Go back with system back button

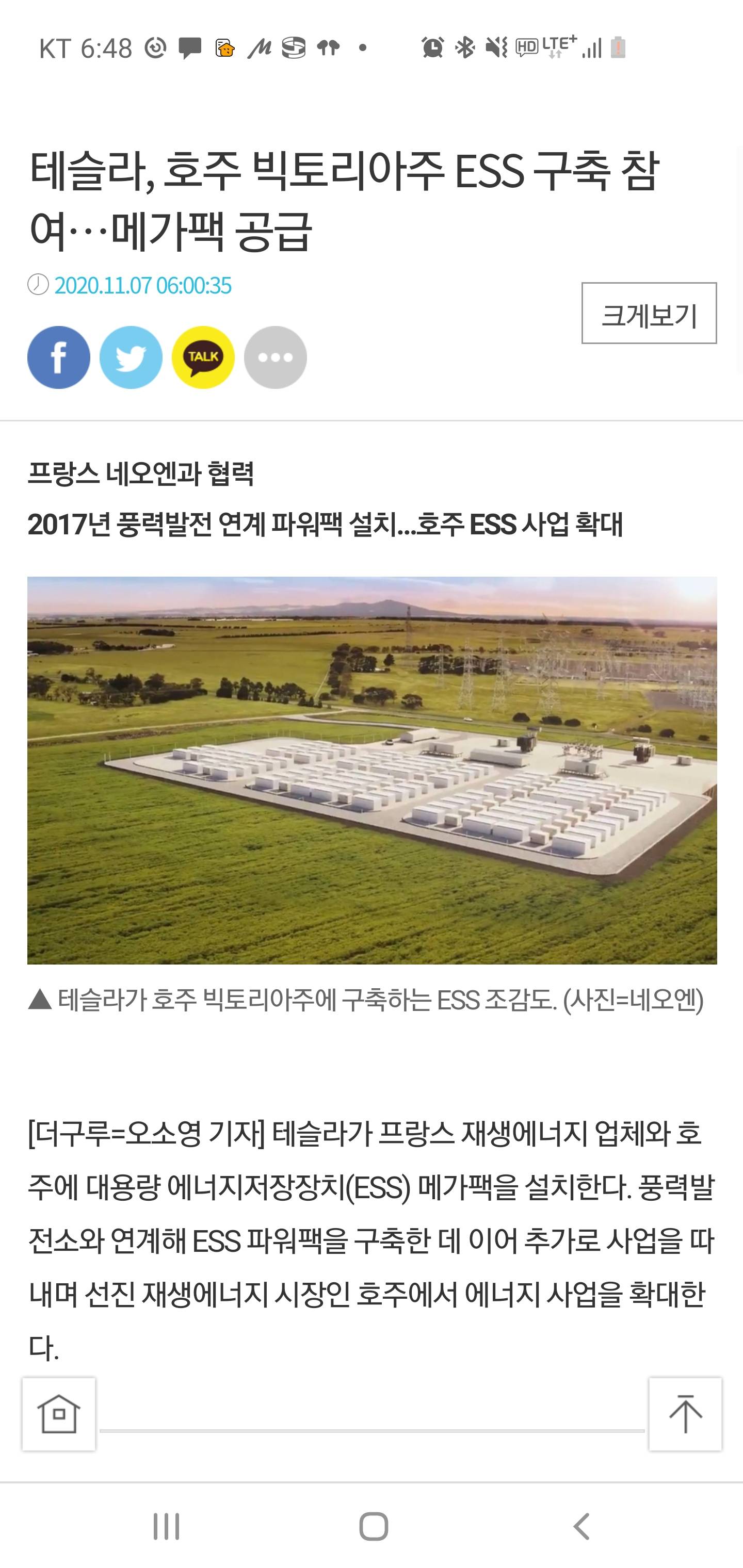(582, 1526)
